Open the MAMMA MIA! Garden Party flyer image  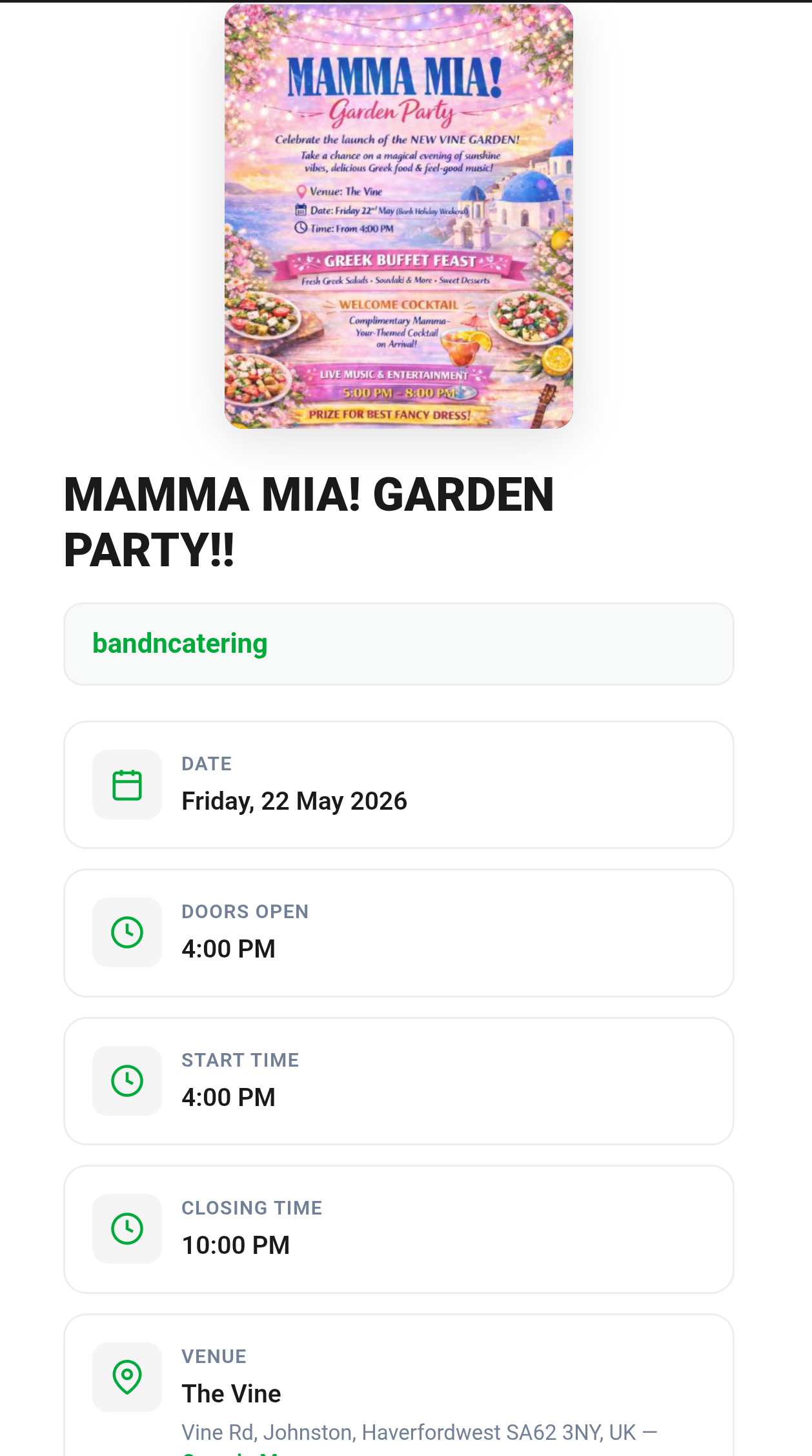pyautogui.click(x=398, y=216)
